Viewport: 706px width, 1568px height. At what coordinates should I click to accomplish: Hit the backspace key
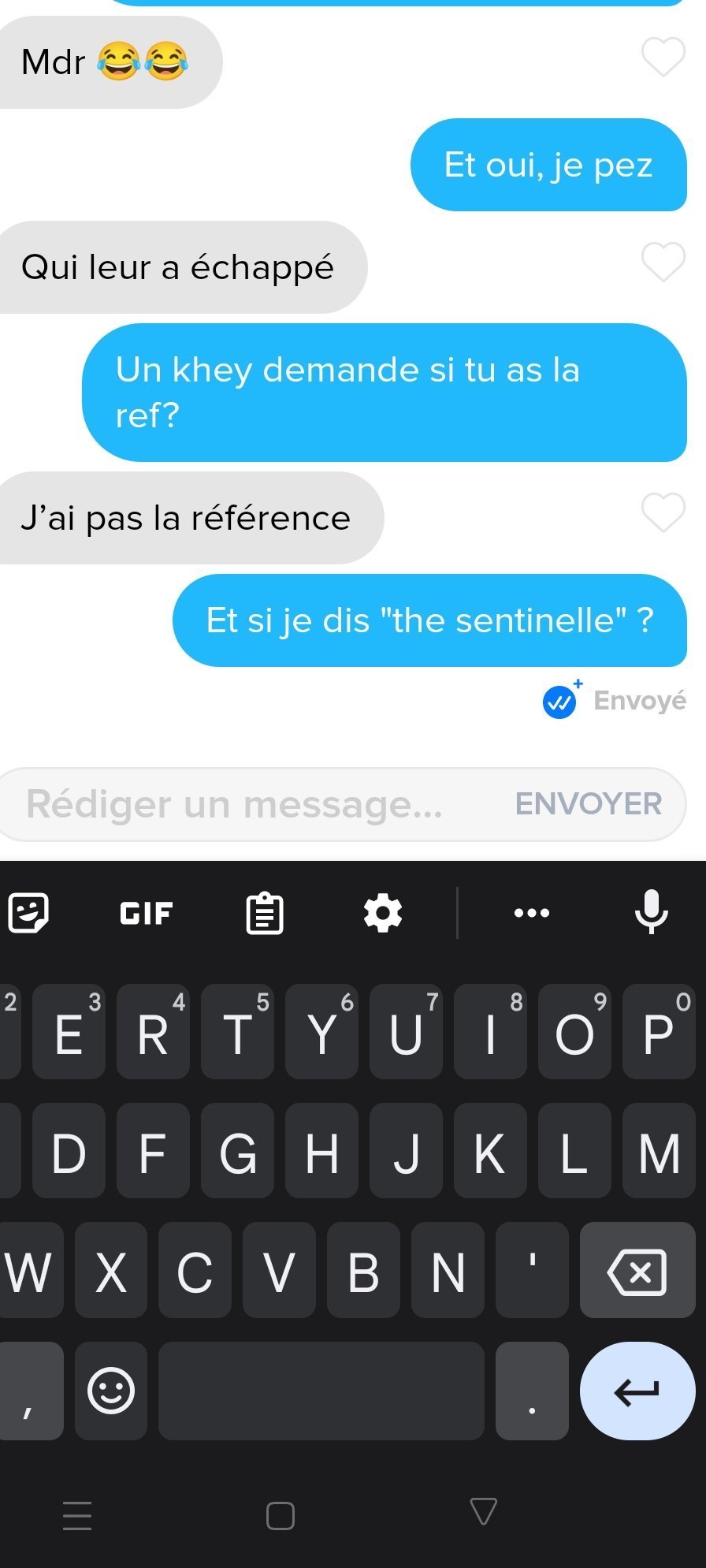pyautogui.click(x=637, y=1272)
